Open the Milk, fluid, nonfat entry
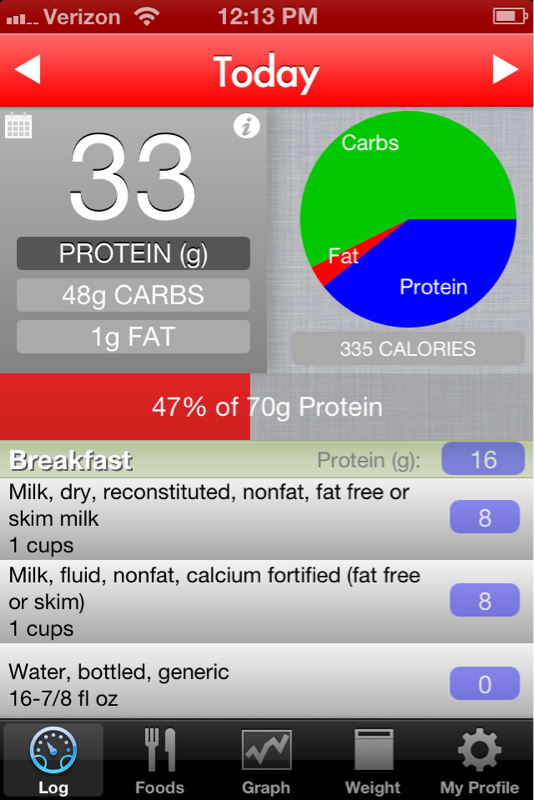Screen dimensions: 534x800 (x=267, y=602)
